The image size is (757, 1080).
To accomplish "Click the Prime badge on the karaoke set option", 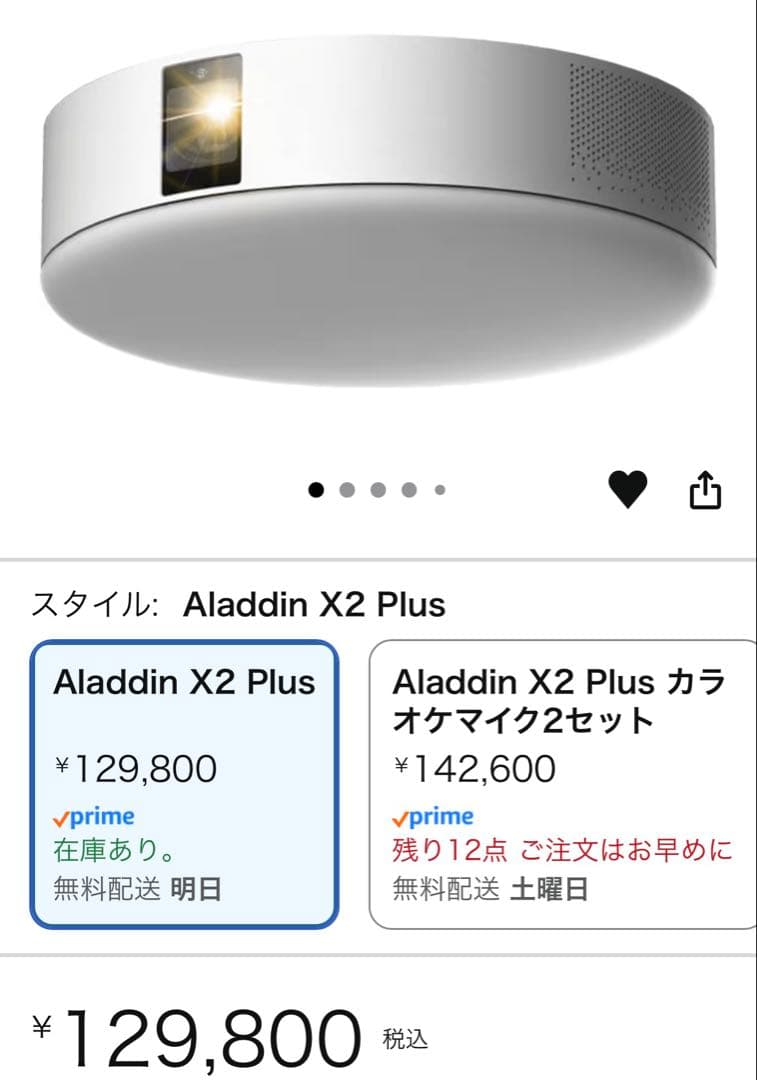I will 434,816.
